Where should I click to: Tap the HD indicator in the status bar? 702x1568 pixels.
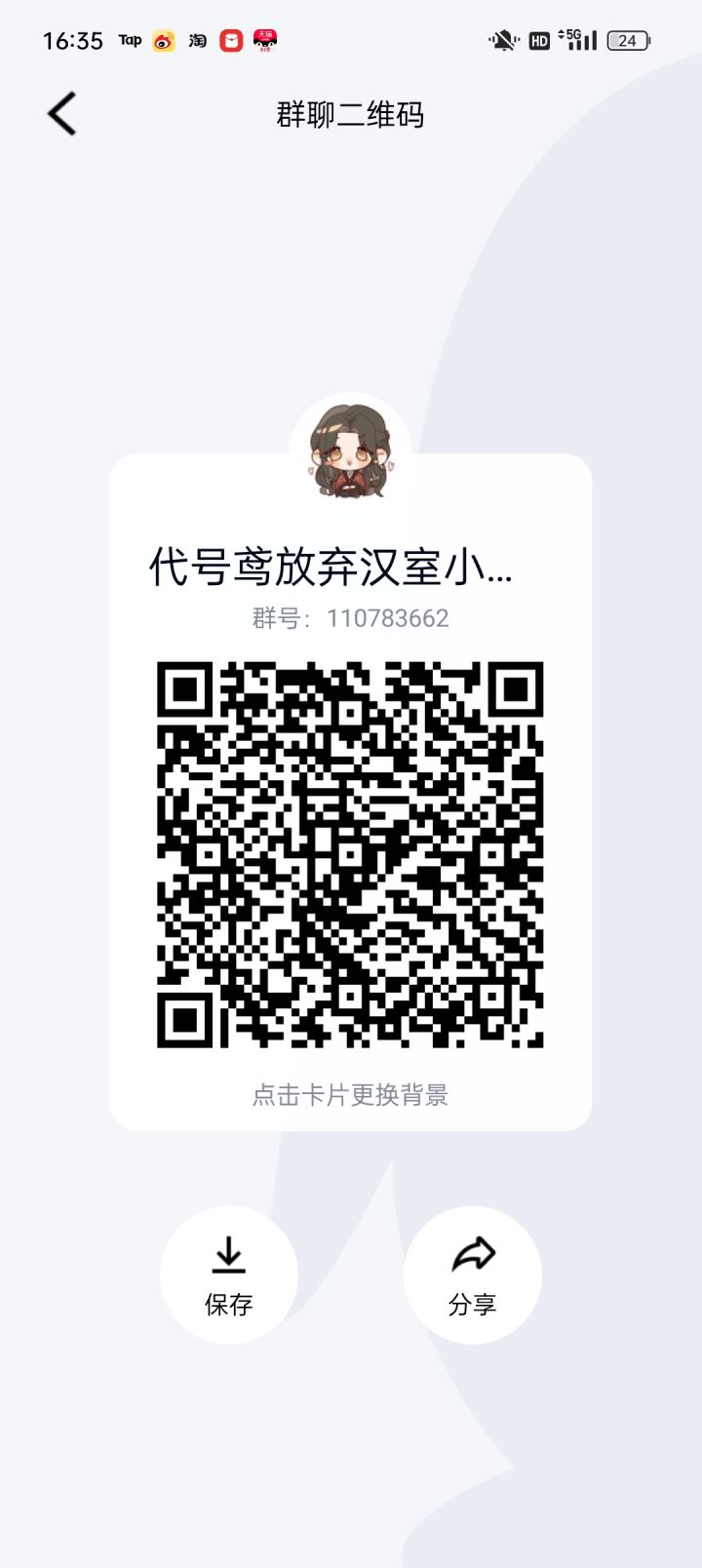coord(538,40)
